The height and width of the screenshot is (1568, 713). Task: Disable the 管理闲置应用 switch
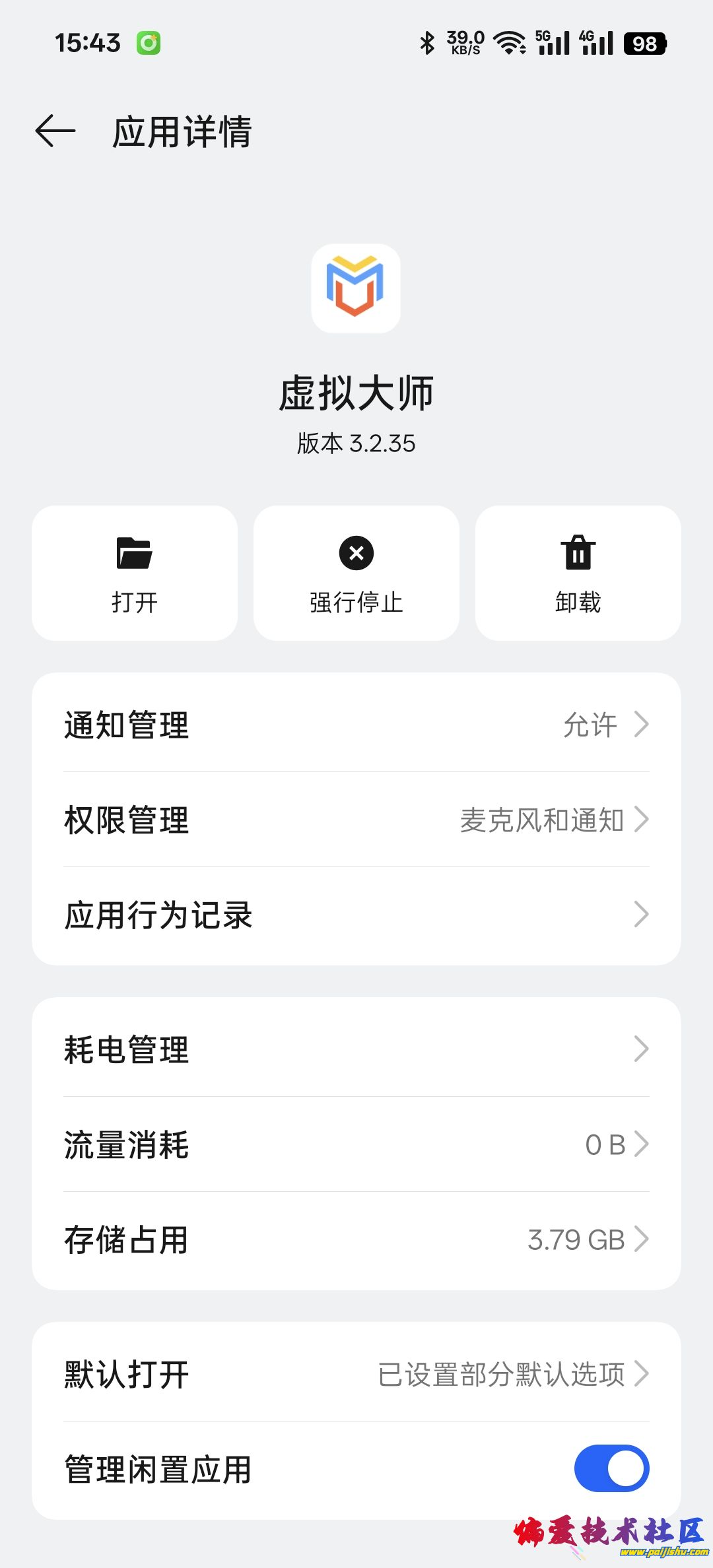[611, 1468]
